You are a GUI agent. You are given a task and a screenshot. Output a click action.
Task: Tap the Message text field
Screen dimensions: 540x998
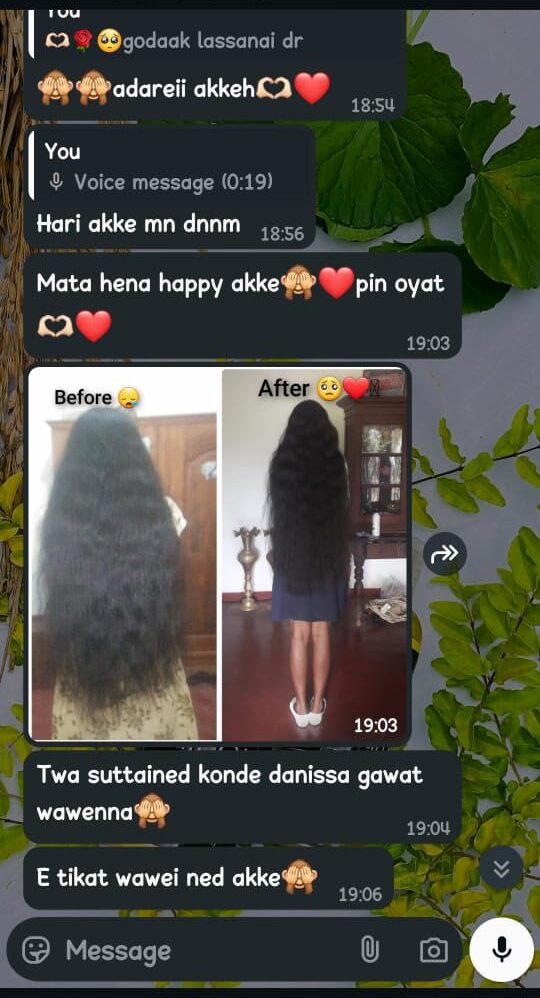click(204, 951)
